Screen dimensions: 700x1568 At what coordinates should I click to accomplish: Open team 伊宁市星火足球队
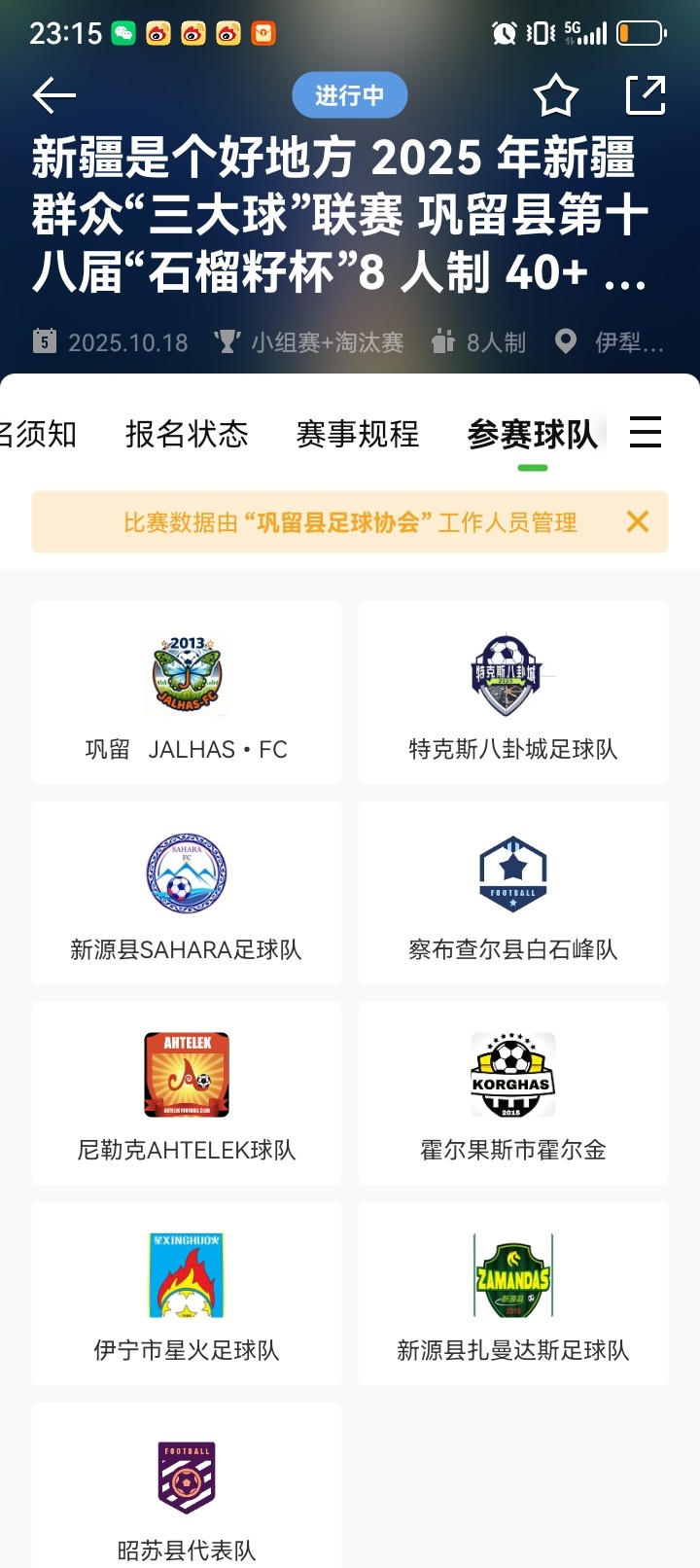click(187, 1294)
